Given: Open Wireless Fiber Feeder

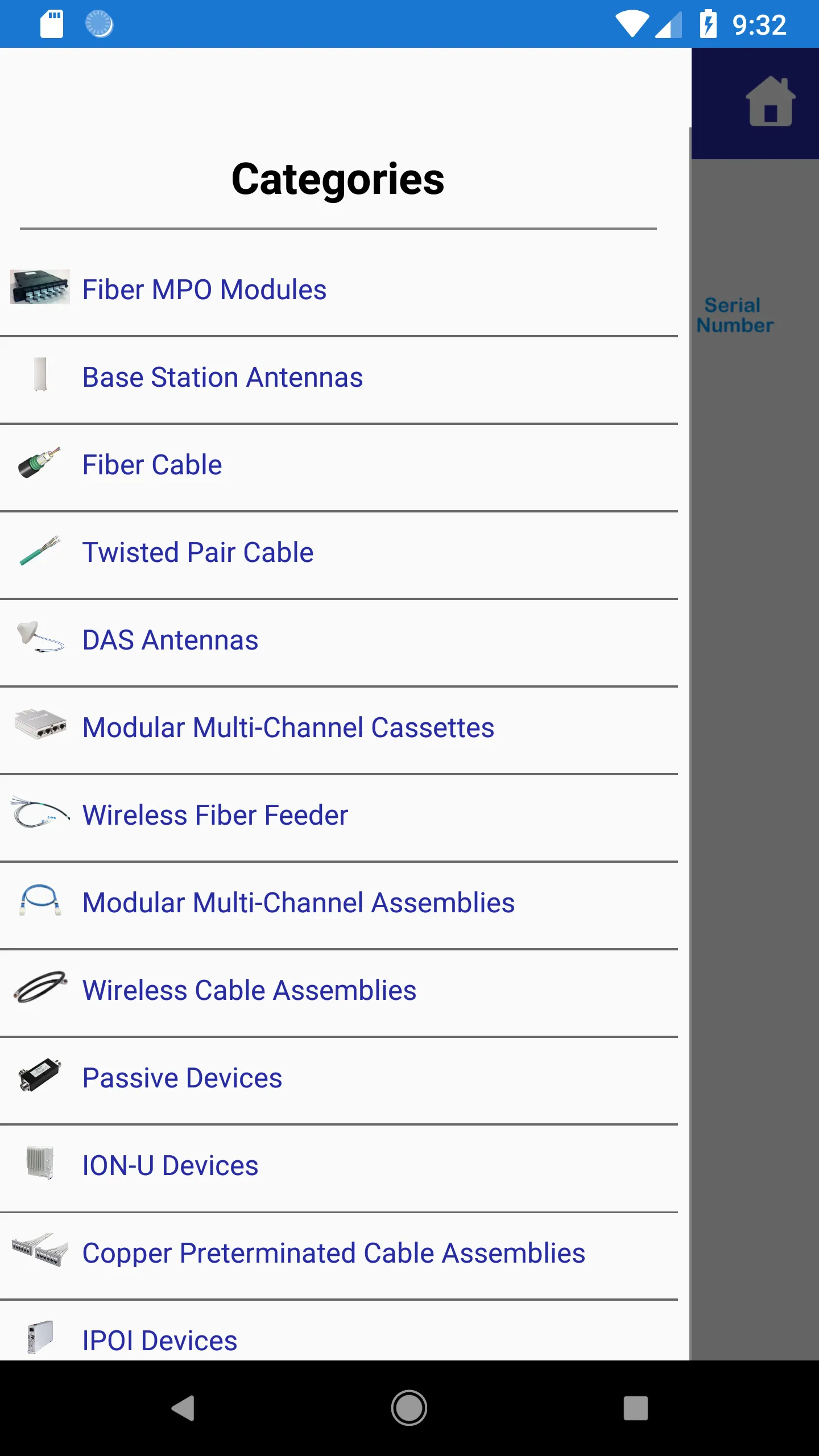Looking at the screenshot, I should point(215,815).
